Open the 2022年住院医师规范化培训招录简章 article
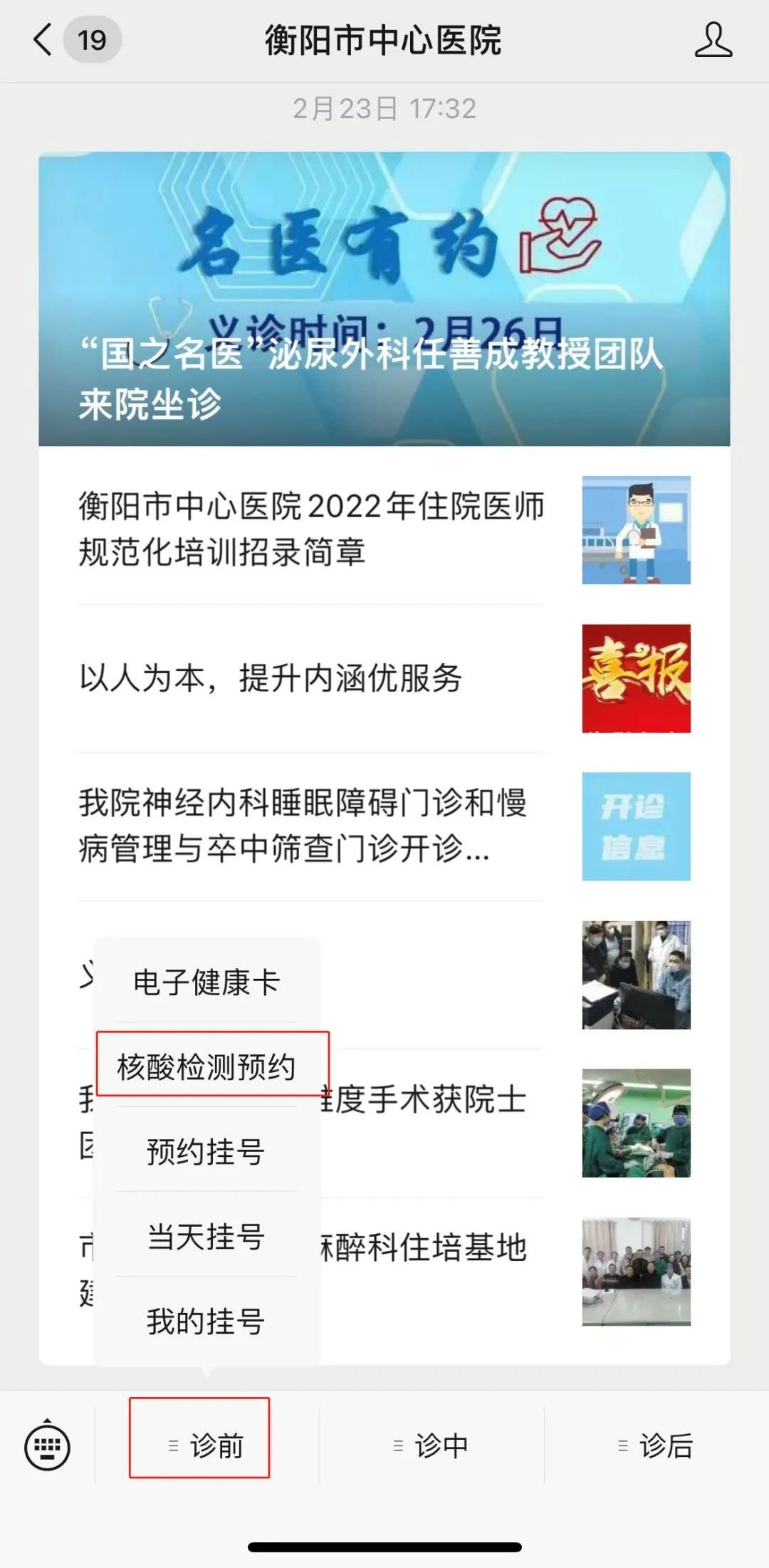 [x=311, y=529]
